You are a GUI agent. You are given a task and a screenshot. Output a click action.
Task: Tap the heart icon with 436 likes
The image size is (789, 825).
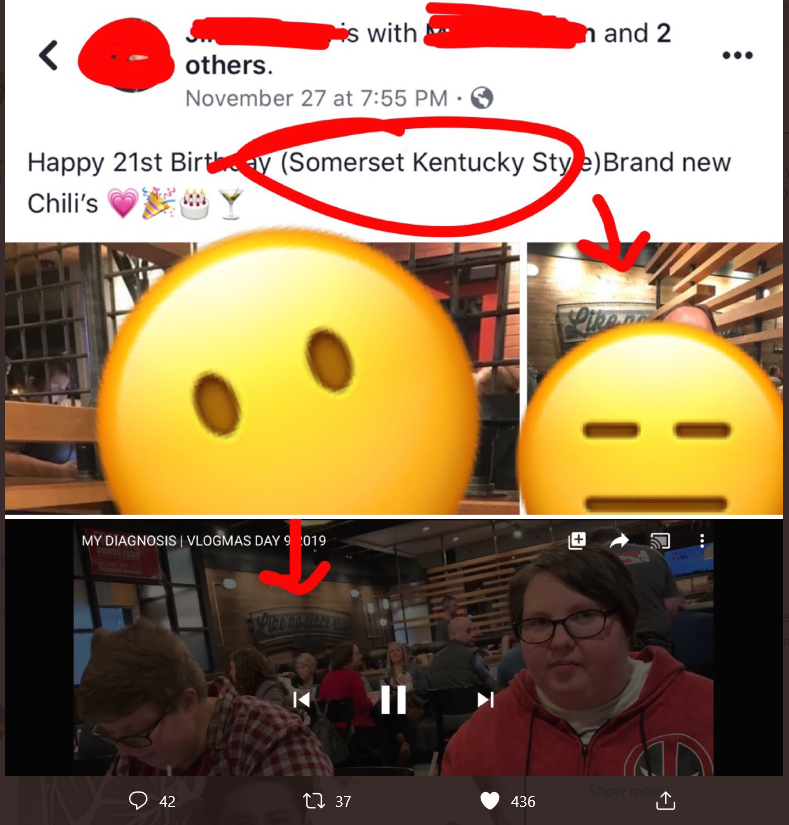pos(490,801)
